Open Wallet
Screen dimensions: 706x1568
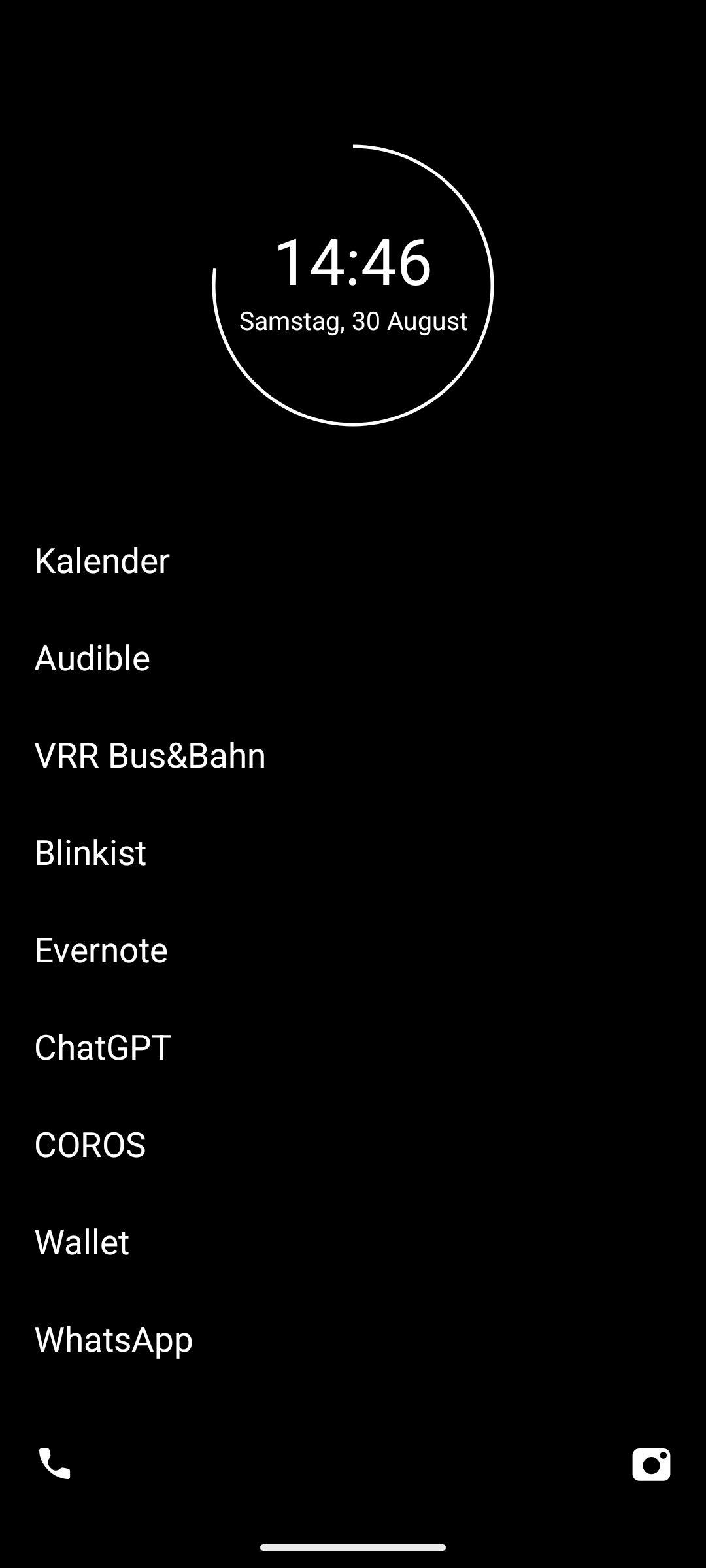[x=82, y=1242]
